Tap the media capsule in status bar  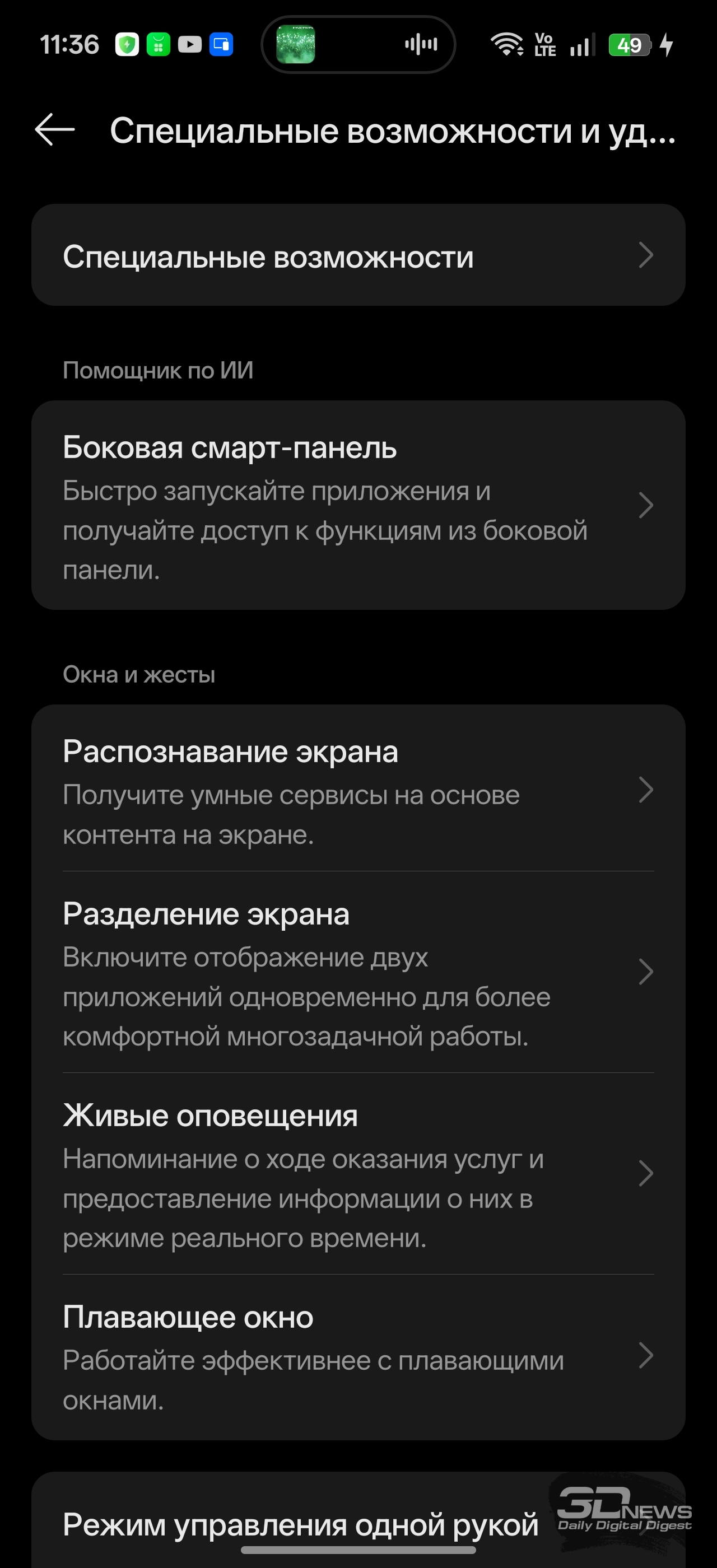pyautogui.click(x=358, y=44)
